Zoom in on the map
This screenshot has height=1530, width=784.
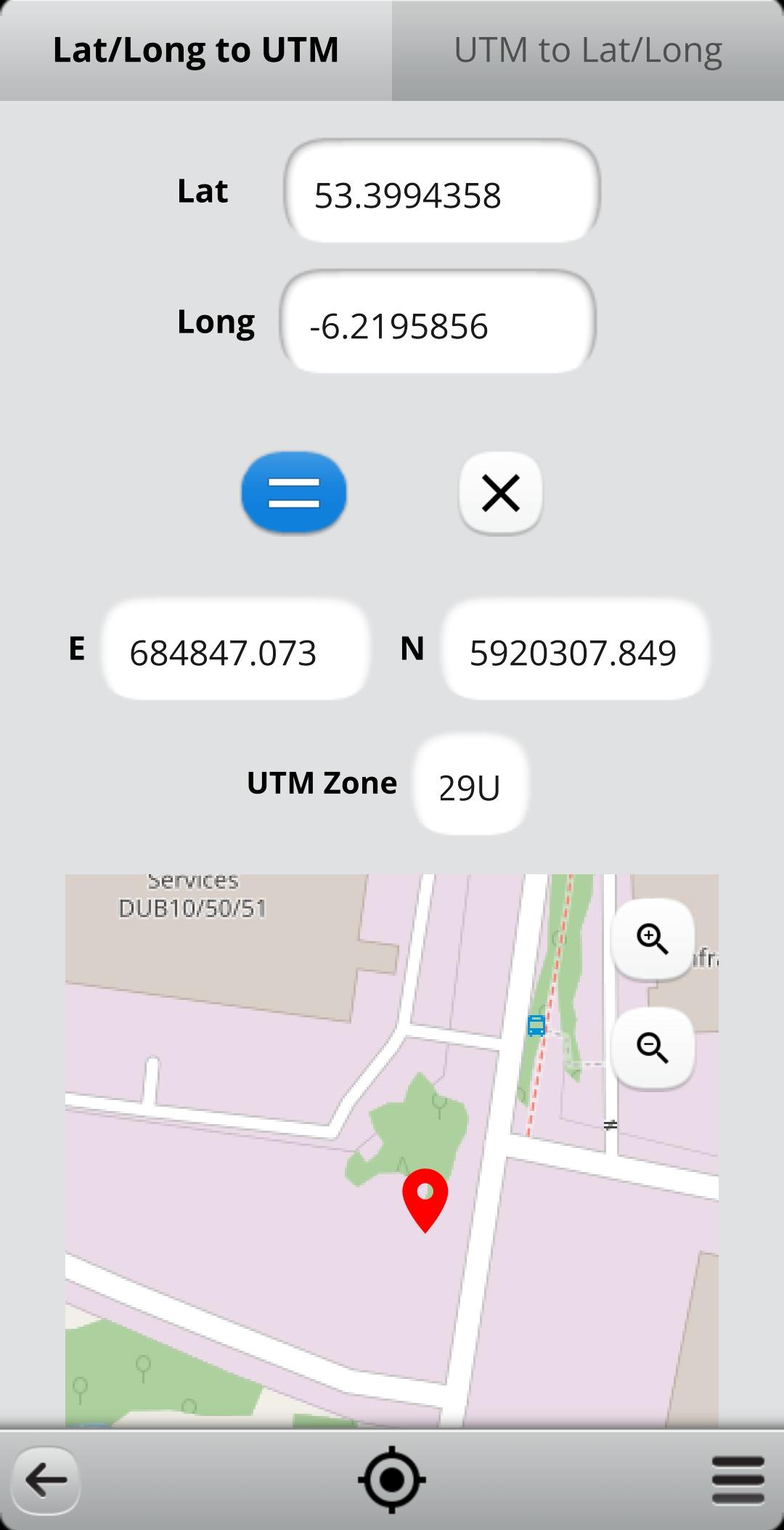point(652,939)
